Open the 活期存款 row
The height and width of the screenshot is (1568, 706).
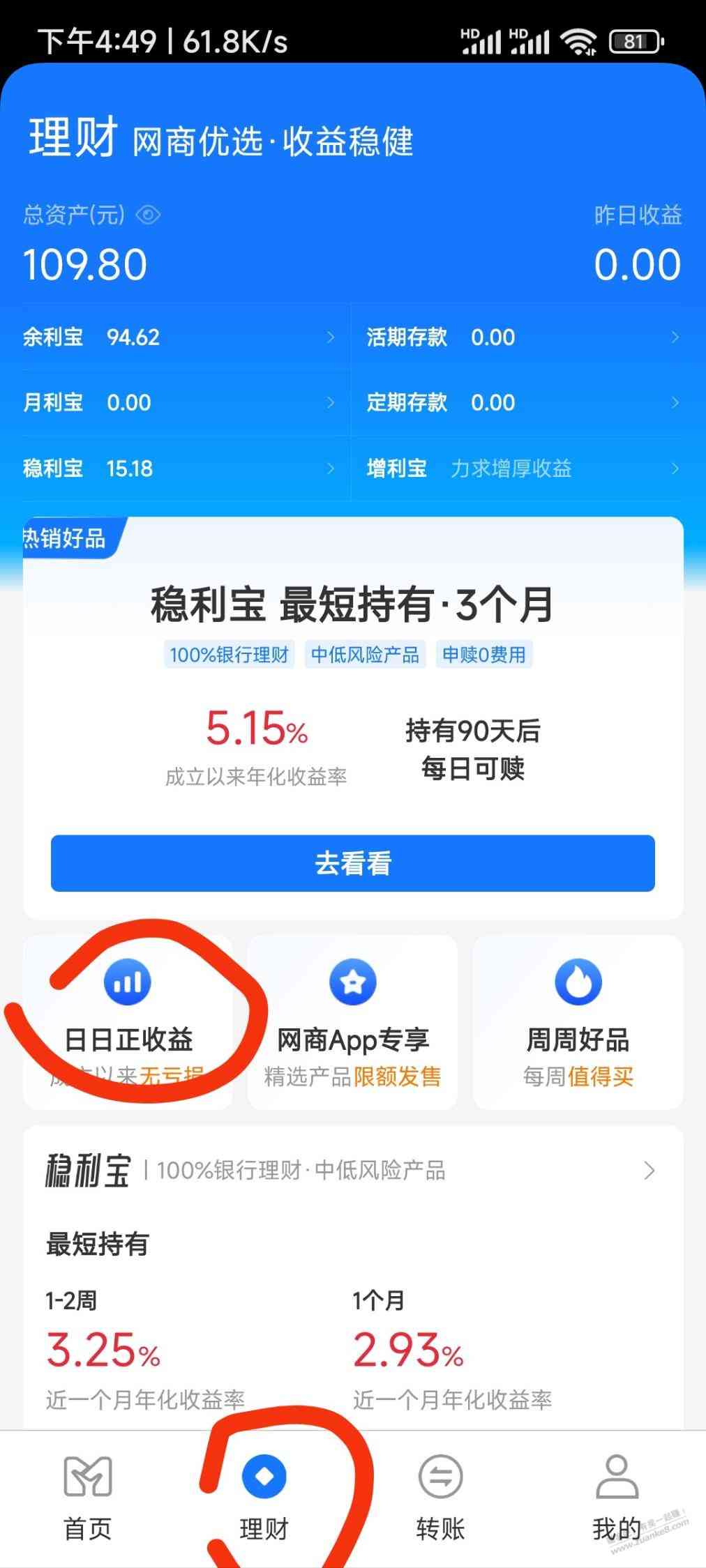(523, 337)
